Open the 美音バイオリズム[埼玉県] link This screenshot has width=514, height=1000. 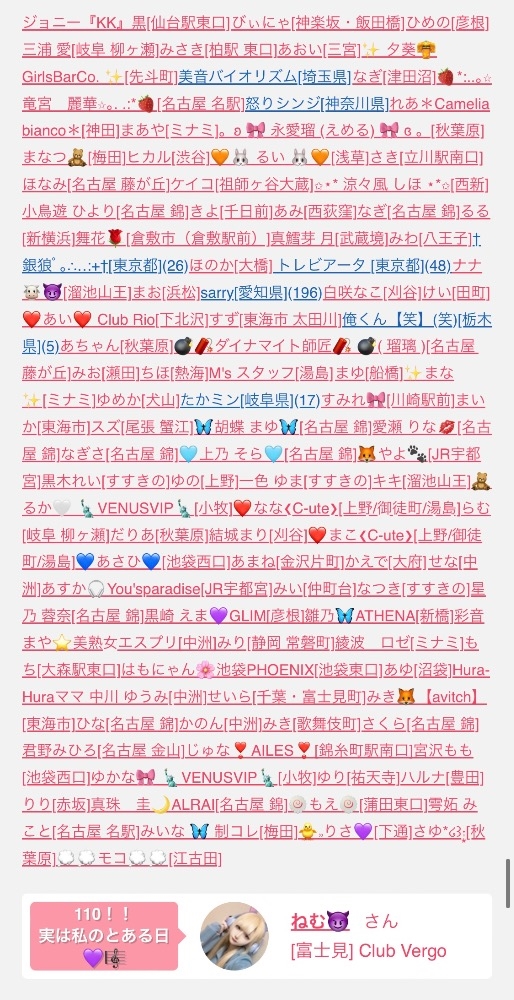tap(265, 77)
